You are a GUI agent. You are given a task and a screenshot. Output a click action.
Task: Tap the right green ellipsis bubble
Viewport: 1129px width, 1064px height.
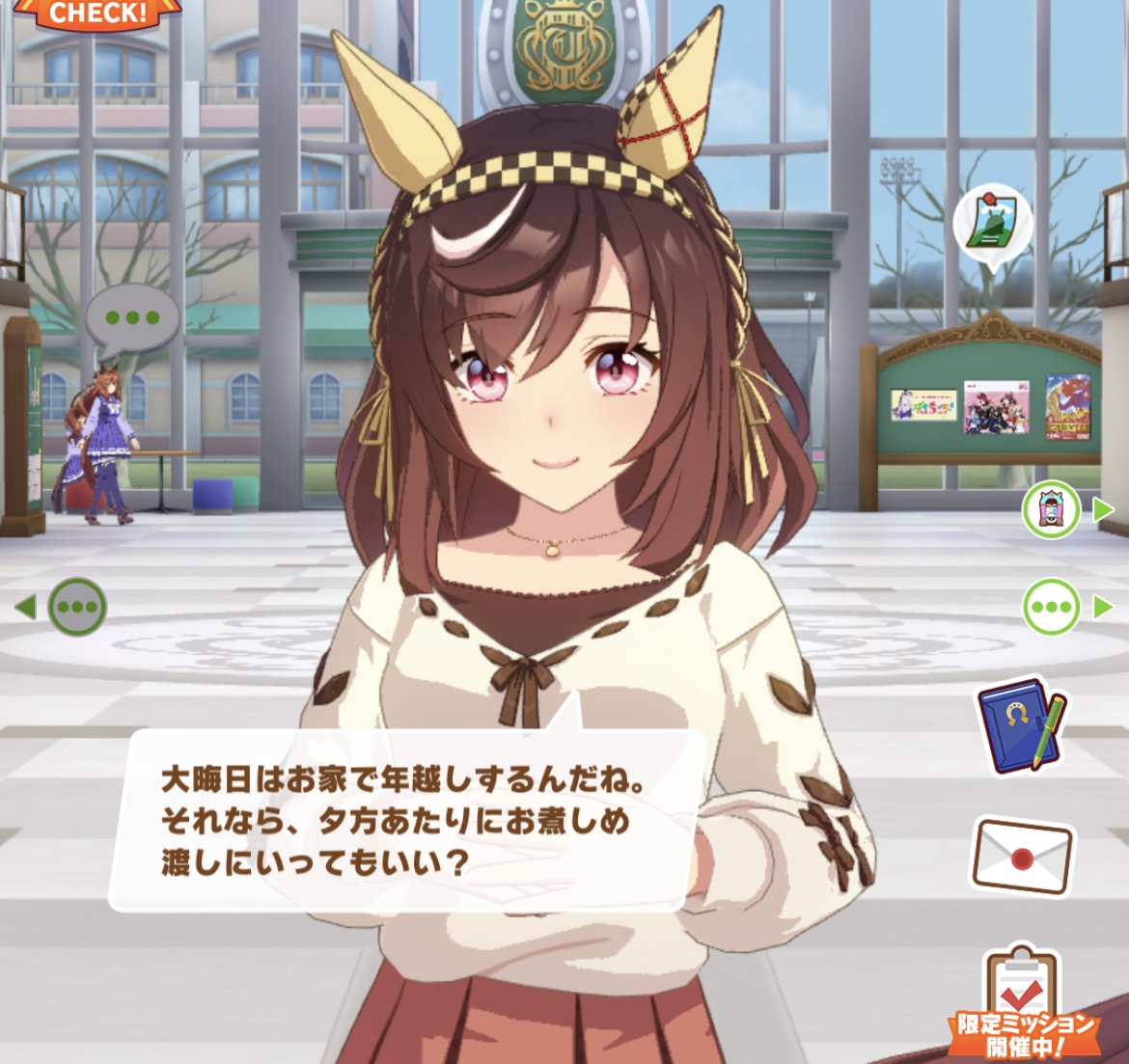coord(1051,607)
